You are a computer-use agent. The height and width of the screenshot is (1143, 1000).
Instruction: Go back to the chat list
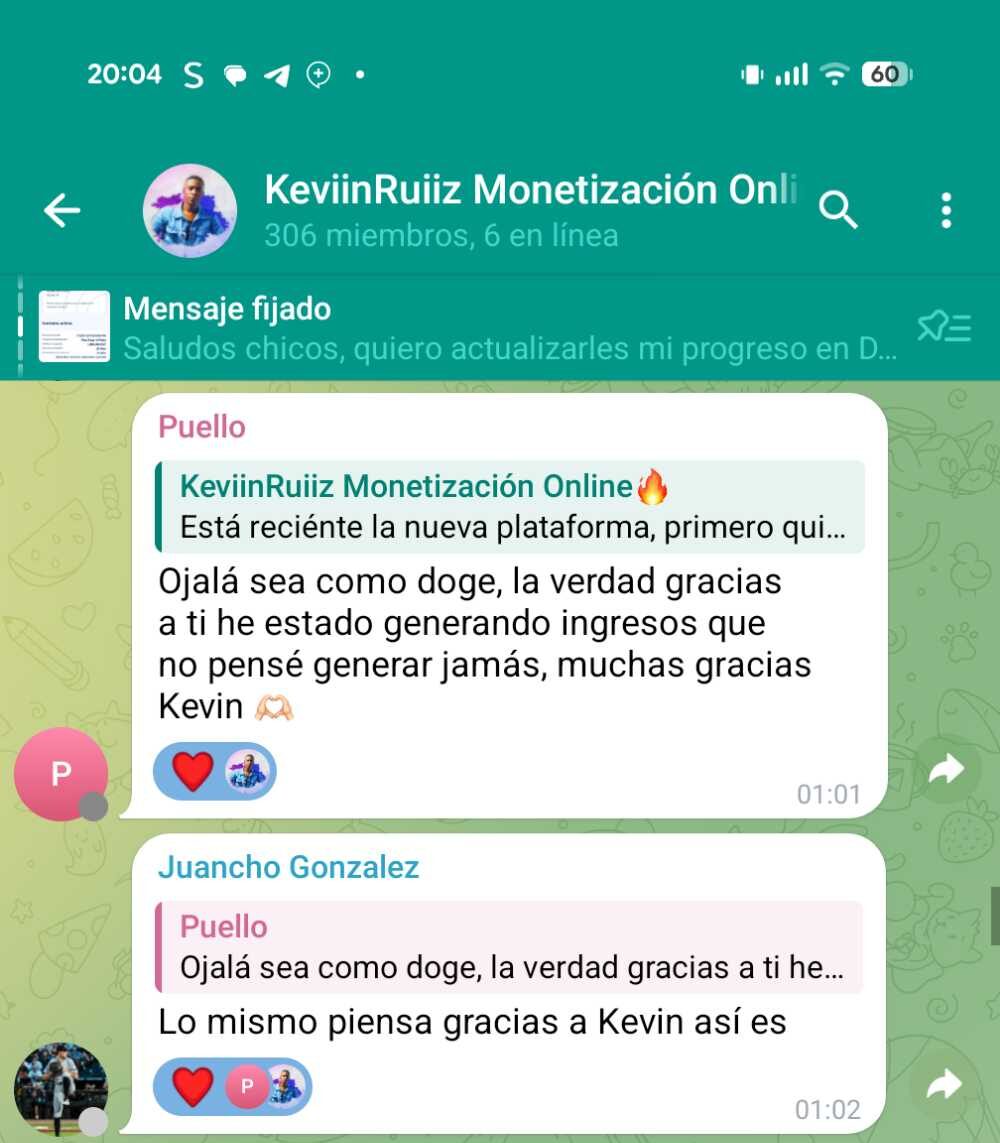coord(62,210)
